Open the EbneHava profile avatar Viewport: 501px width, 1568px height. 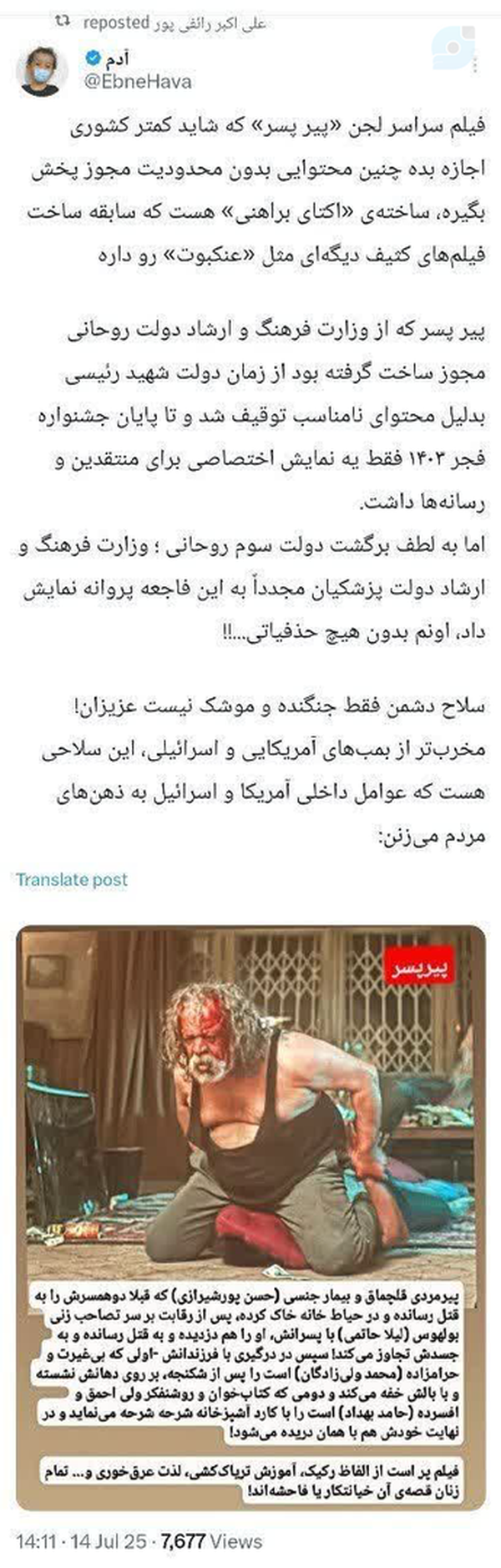[38, 72]
